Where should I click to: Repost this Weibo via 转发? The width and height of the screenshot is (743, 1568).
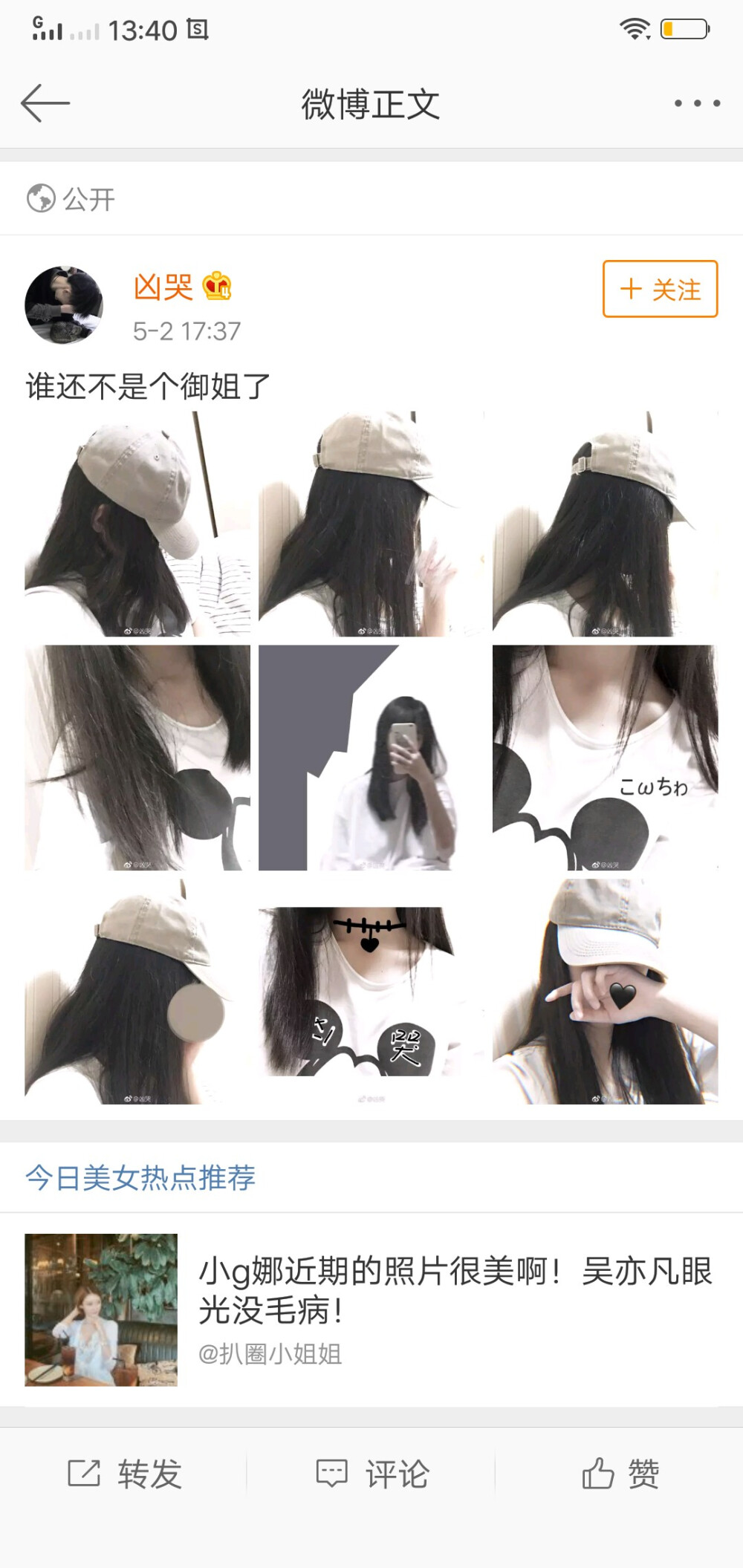125,1474
